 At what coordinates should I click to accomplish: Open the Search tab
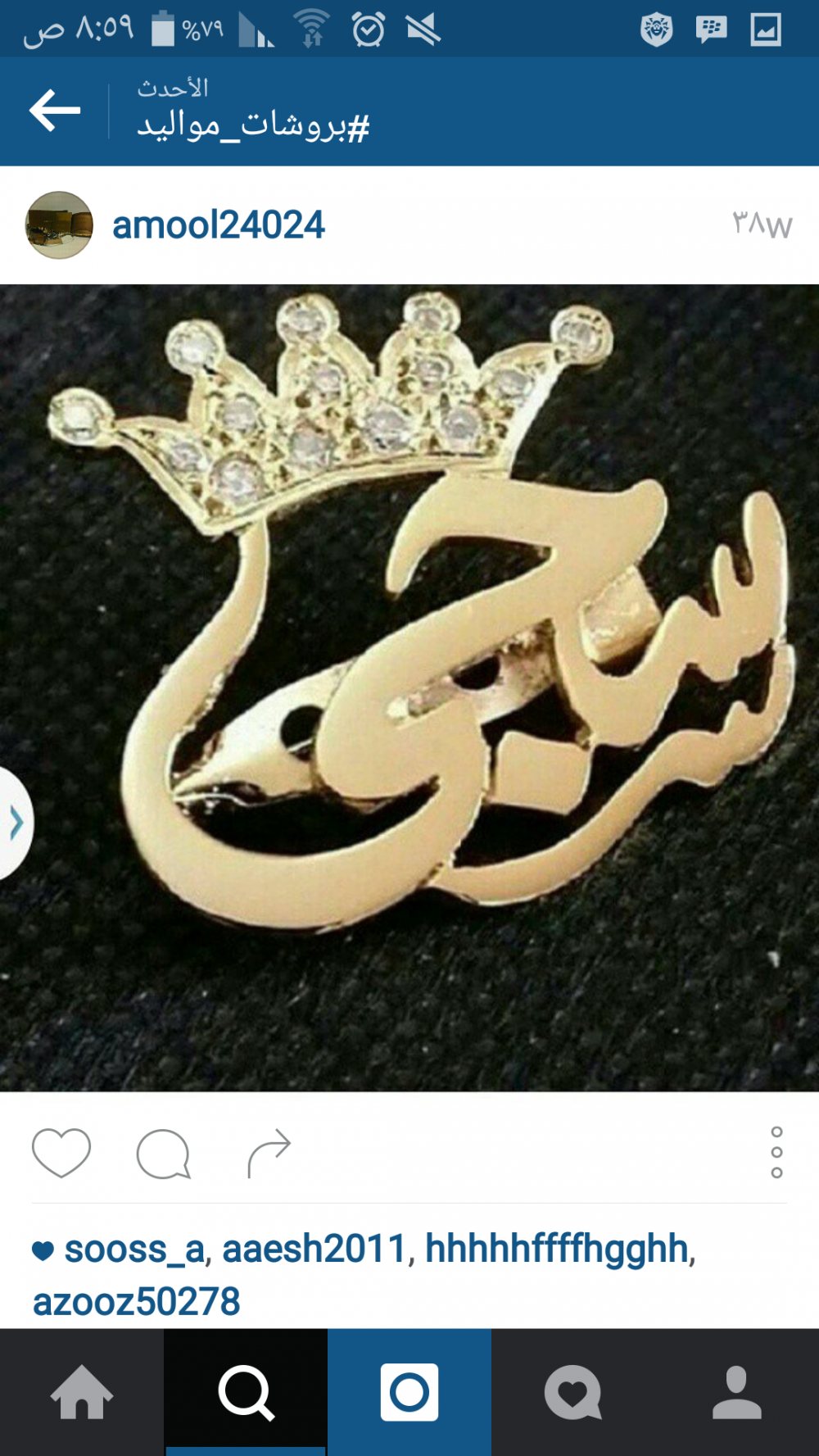pos(246,1392)
